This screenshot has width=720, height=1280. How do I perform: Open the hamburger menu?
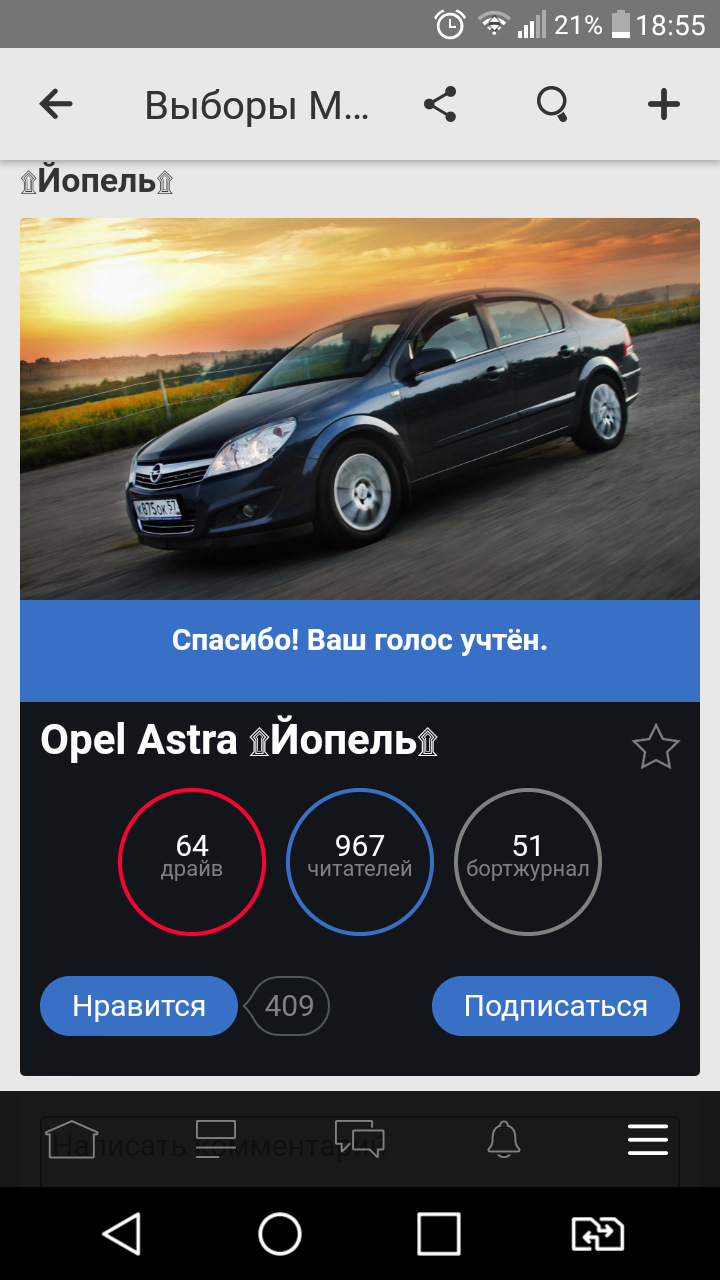click(x=648, y=1140)
